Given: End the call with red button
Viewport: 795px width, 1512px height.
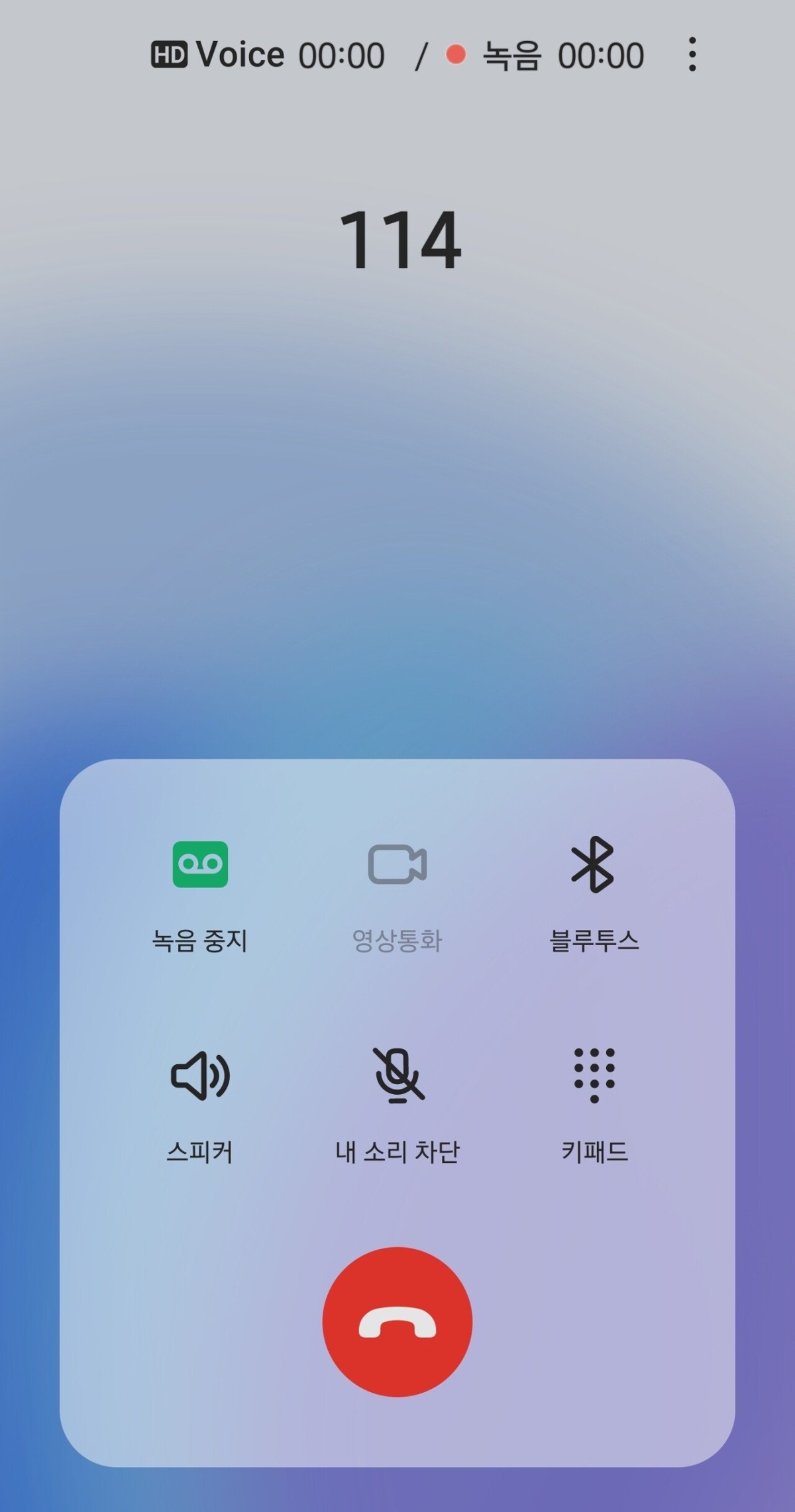Looking at the screenshot, I should (397, 1322).
